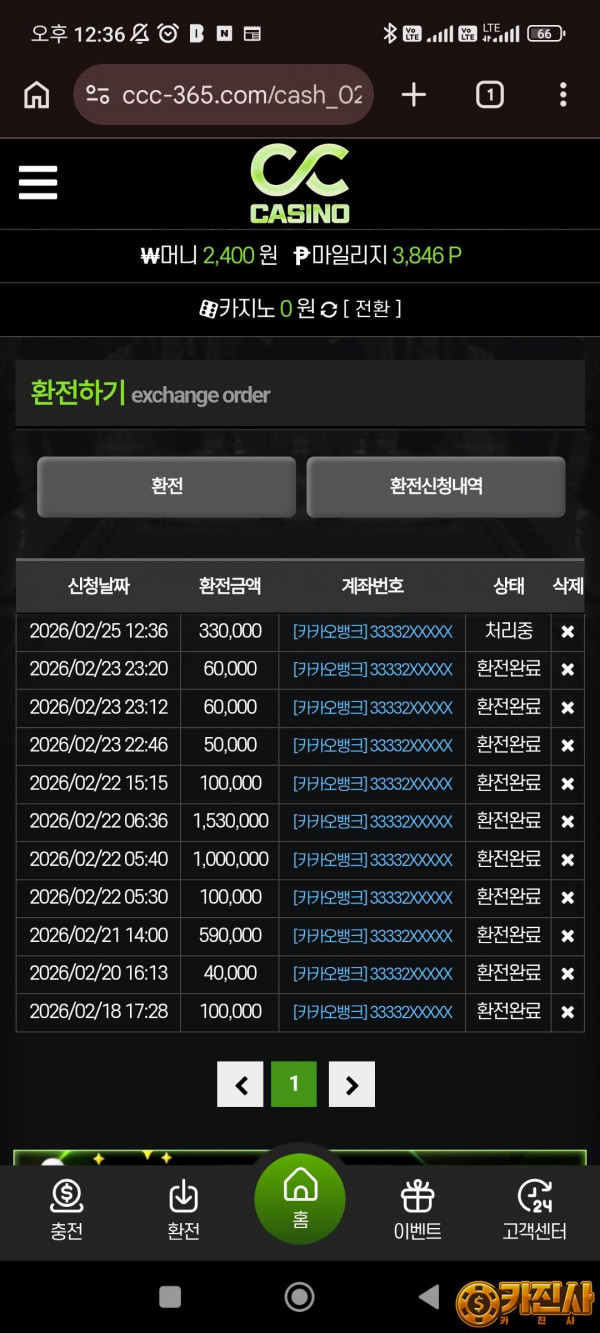Delete the 330,000 처리중 entry

[567, 632]
